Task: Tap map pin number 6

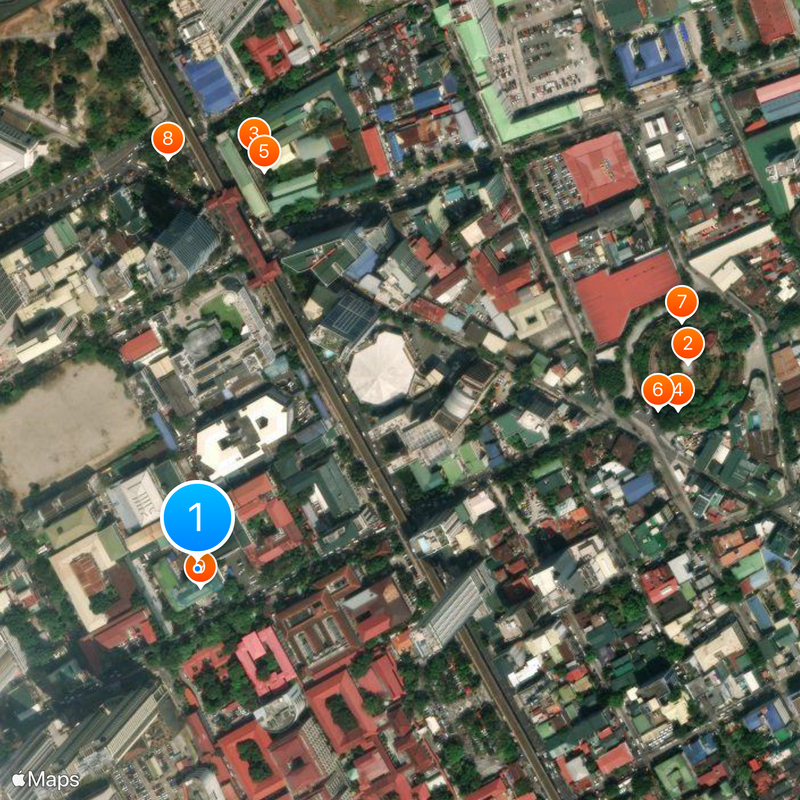Action: (657, 388)
